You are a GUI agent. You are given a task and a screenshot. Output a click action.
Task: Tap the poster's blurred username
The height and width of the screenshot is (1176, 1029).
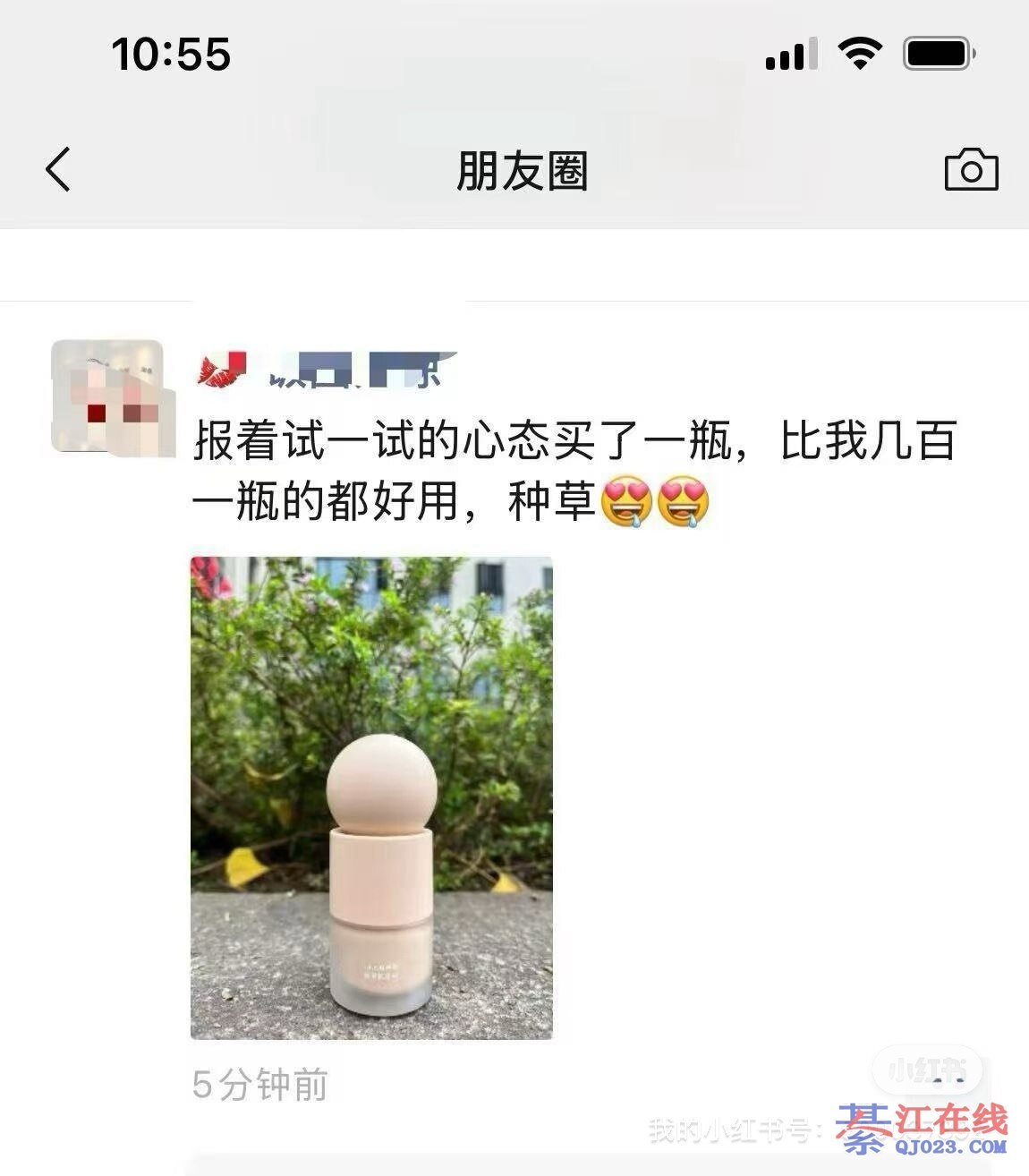point(327,371)
